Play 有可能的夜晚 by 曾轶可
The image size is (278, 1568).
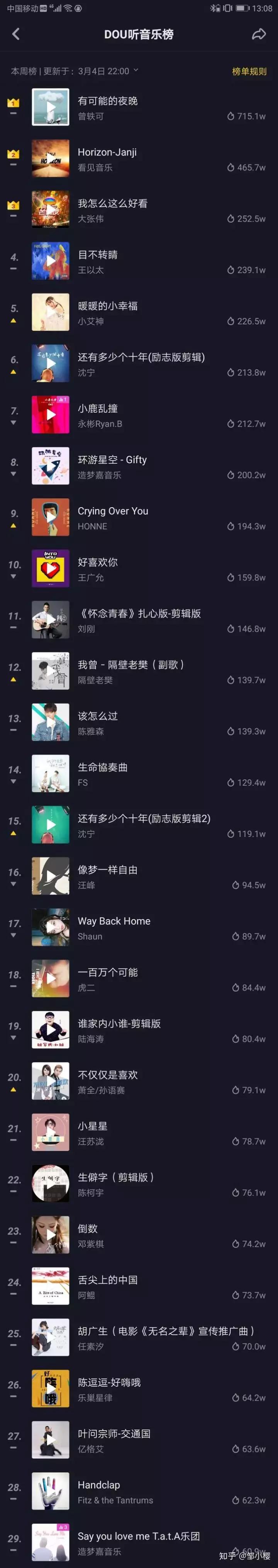click(51, 108)
